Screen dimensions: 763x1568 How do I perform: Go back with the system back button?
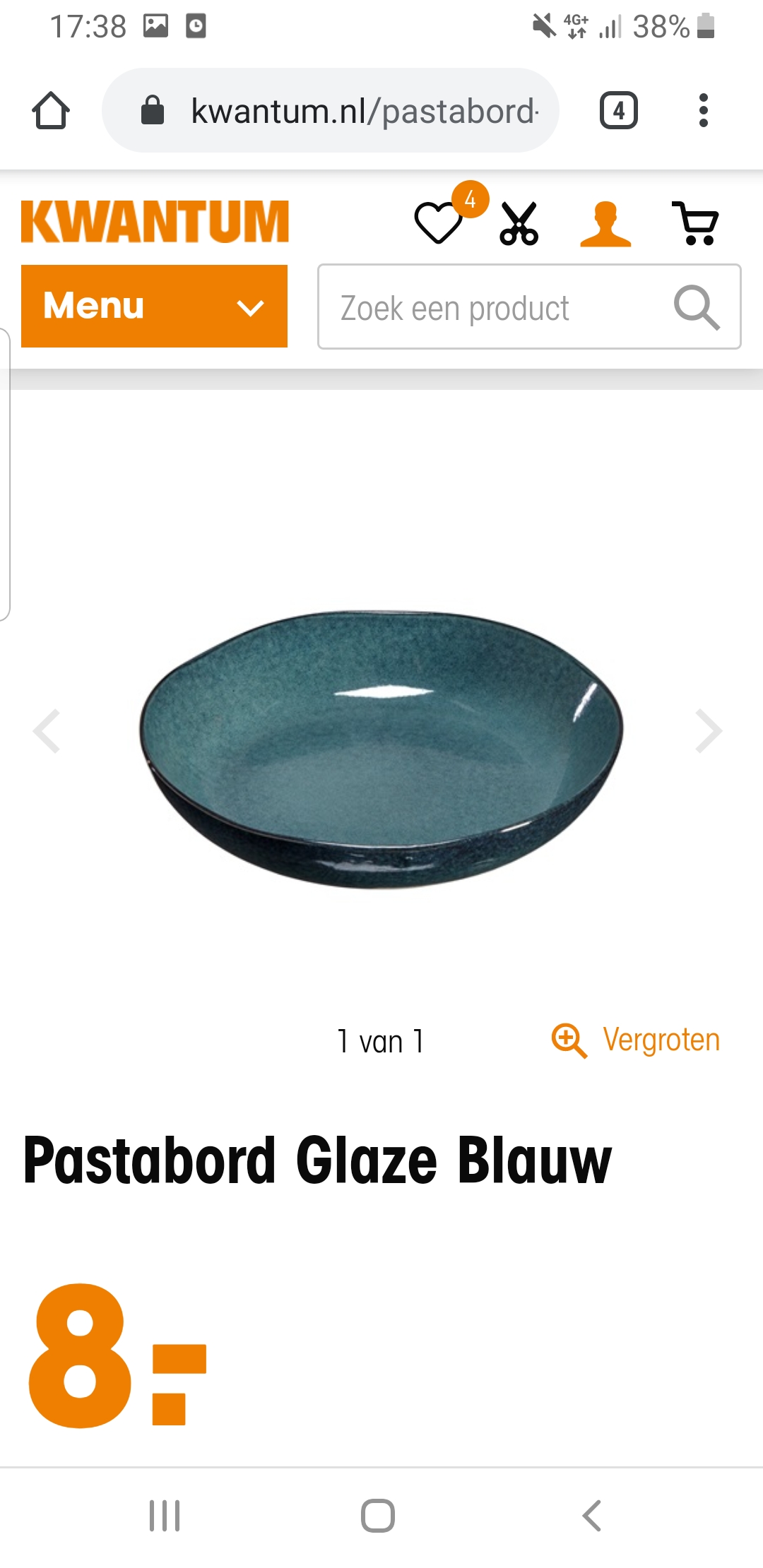pos(592,1516)
